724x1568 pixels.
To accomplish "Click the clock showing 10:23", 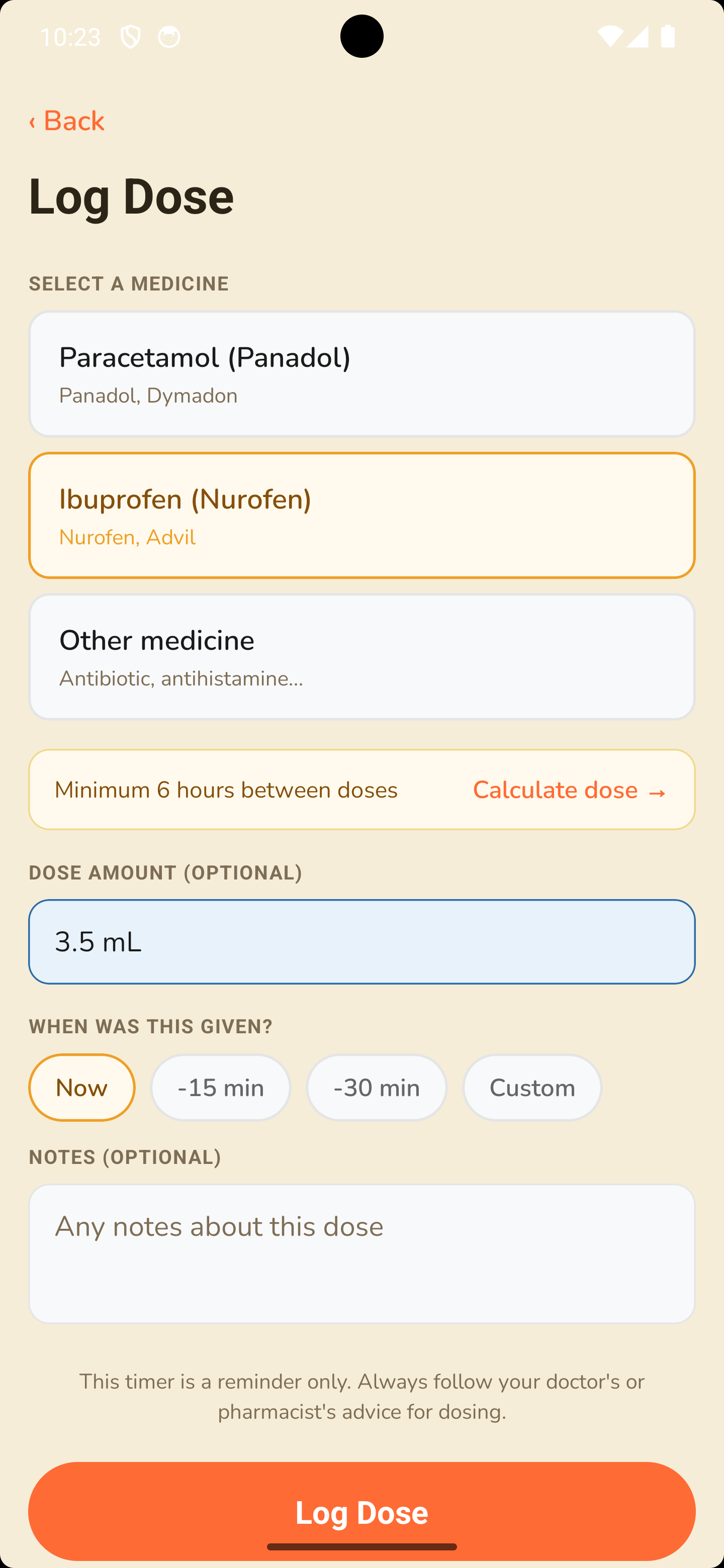I will tap(70, 37).
